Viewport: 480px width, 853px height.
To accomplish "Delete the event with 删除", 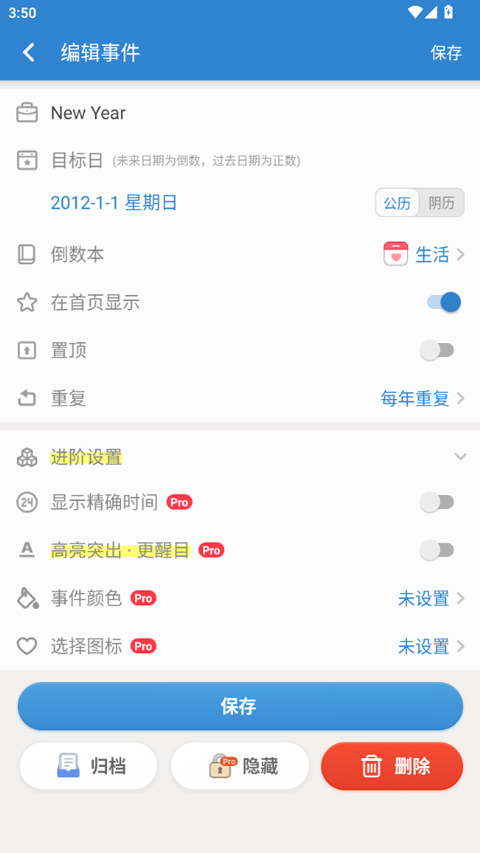I will coord(392,766).
